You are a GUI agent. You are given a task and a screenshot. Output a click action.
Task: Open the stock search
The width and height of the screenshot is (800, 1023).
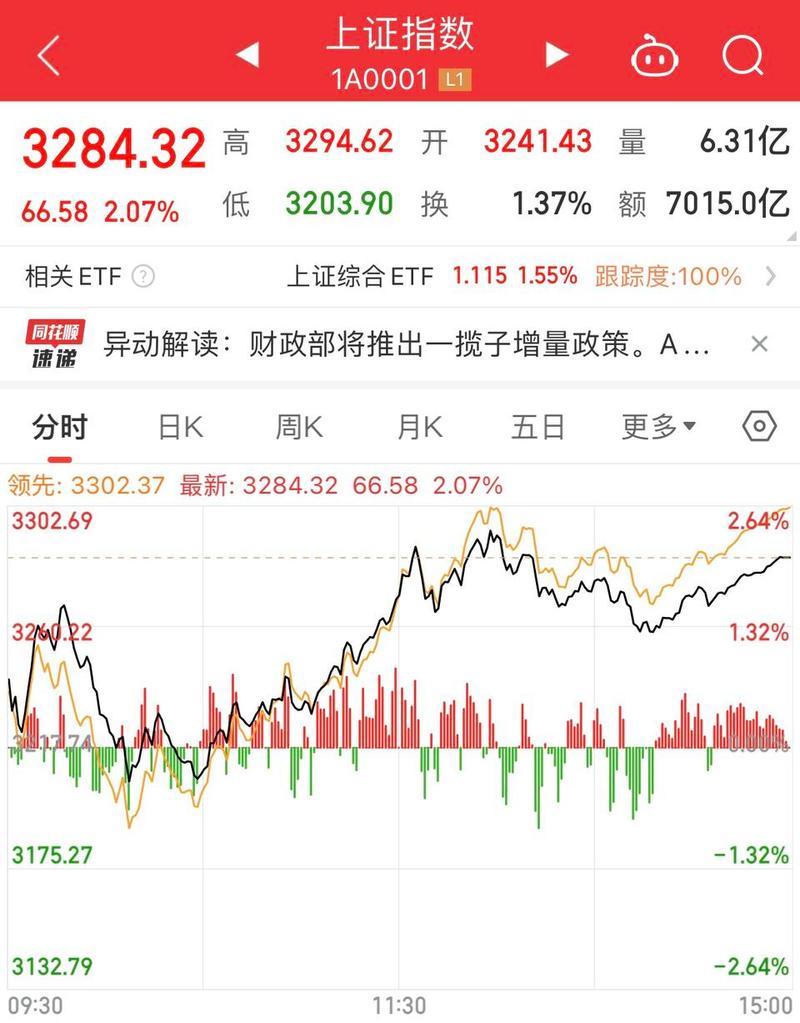(x=740, y=57)
